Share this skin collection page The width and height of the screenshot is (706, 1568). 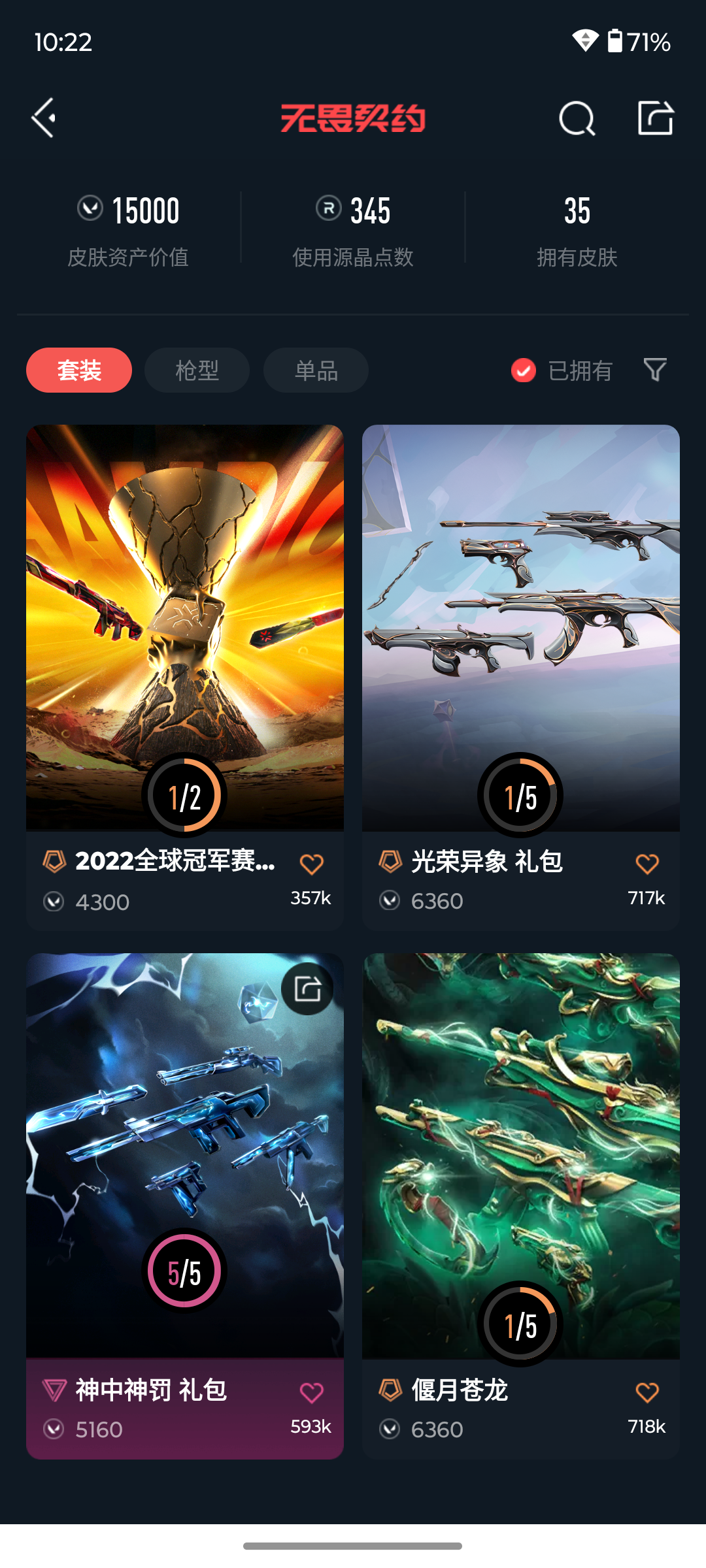656,118
